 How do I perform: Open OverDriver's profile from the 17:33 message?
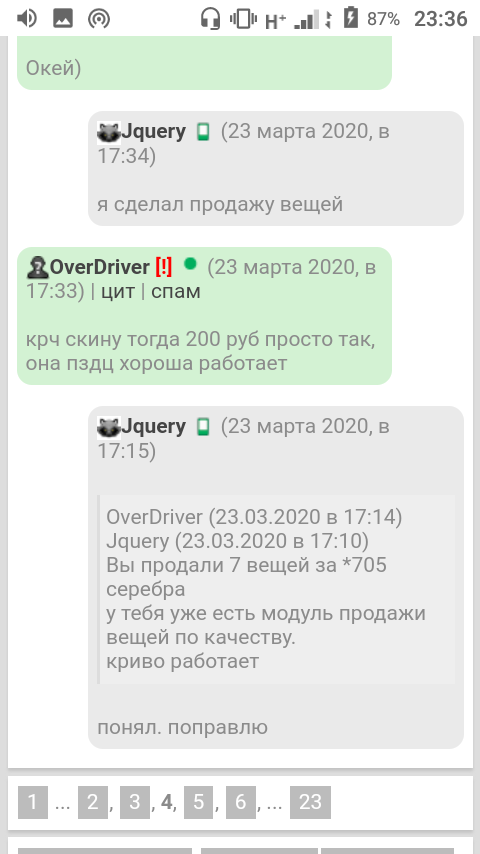(x=99, y=267)
